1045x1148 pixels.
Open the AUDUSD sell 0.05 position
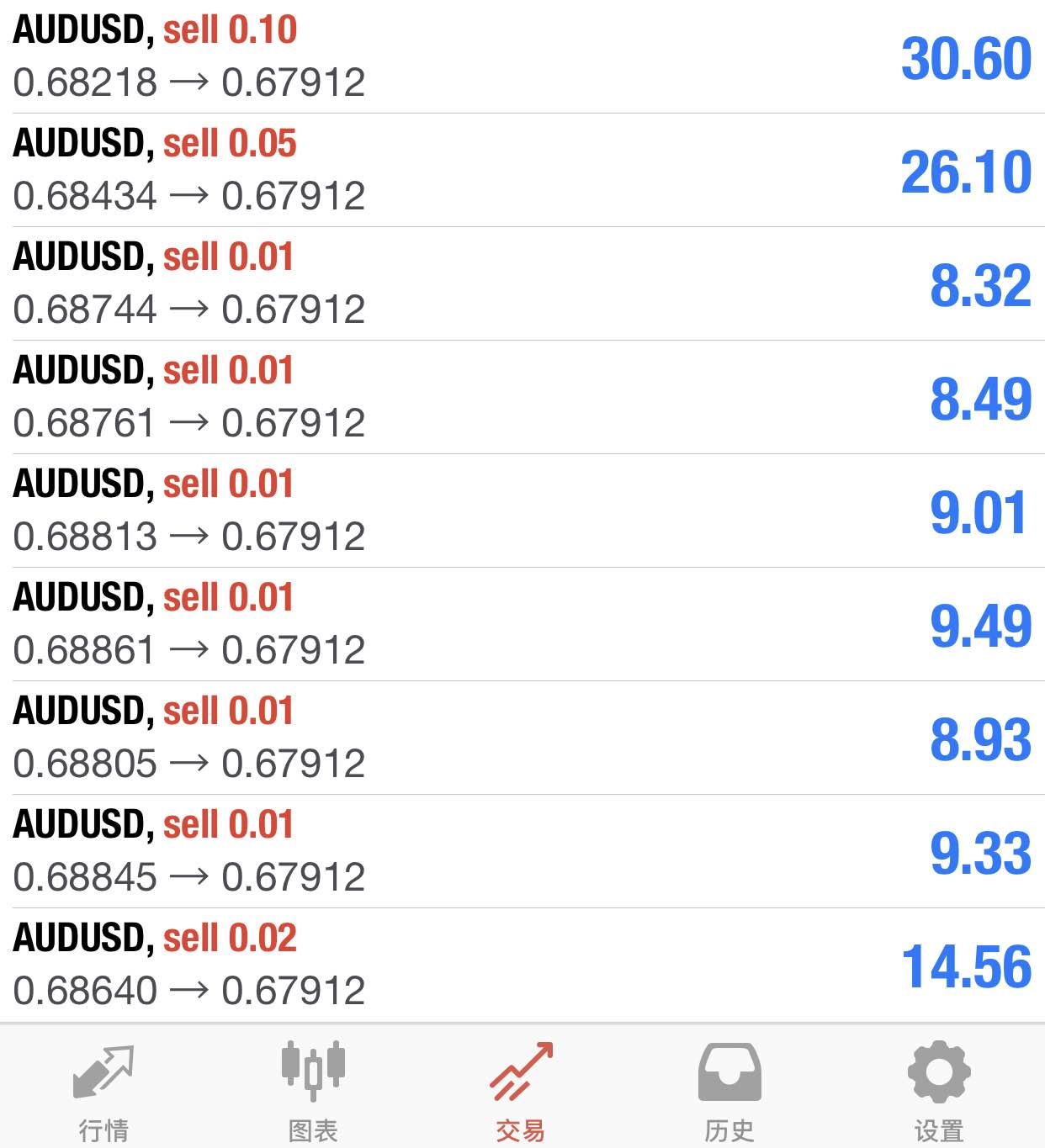[x=522, y=170]
